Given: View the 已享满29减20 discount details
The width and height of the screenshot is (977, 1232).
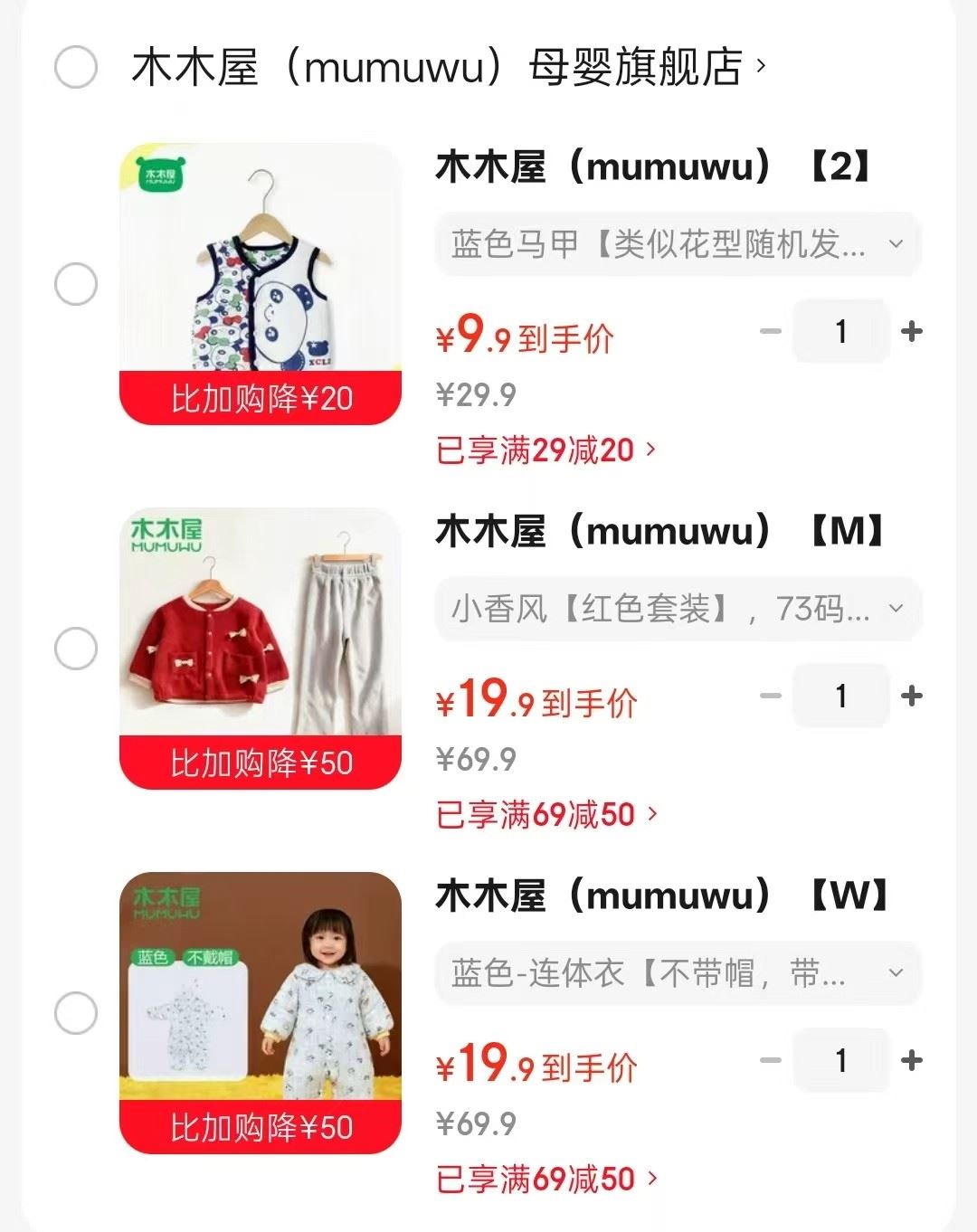Looking at the screenshot, I should 545,450.
